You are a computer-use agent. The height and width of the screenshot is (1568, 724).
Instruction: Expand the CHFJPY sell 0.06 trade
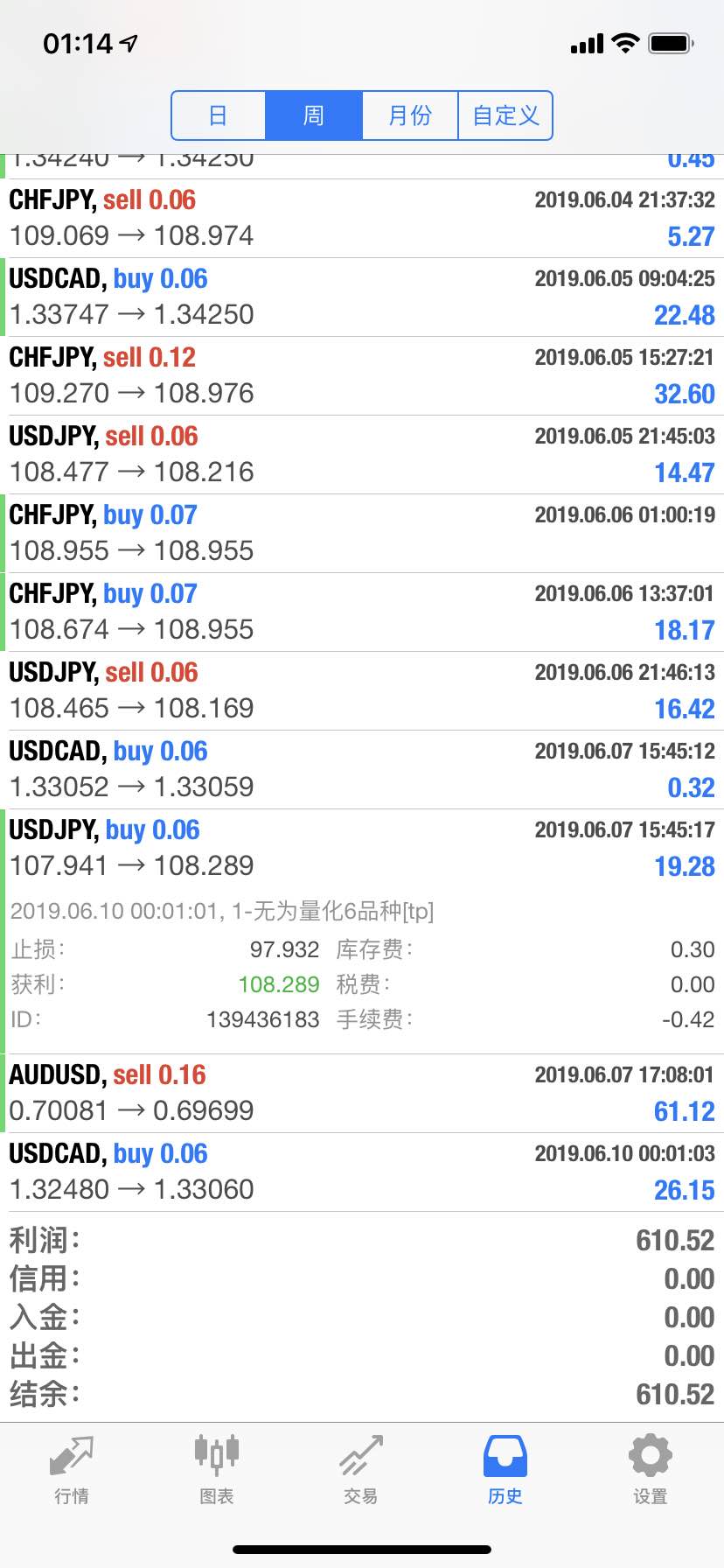[x=362, y=219]
